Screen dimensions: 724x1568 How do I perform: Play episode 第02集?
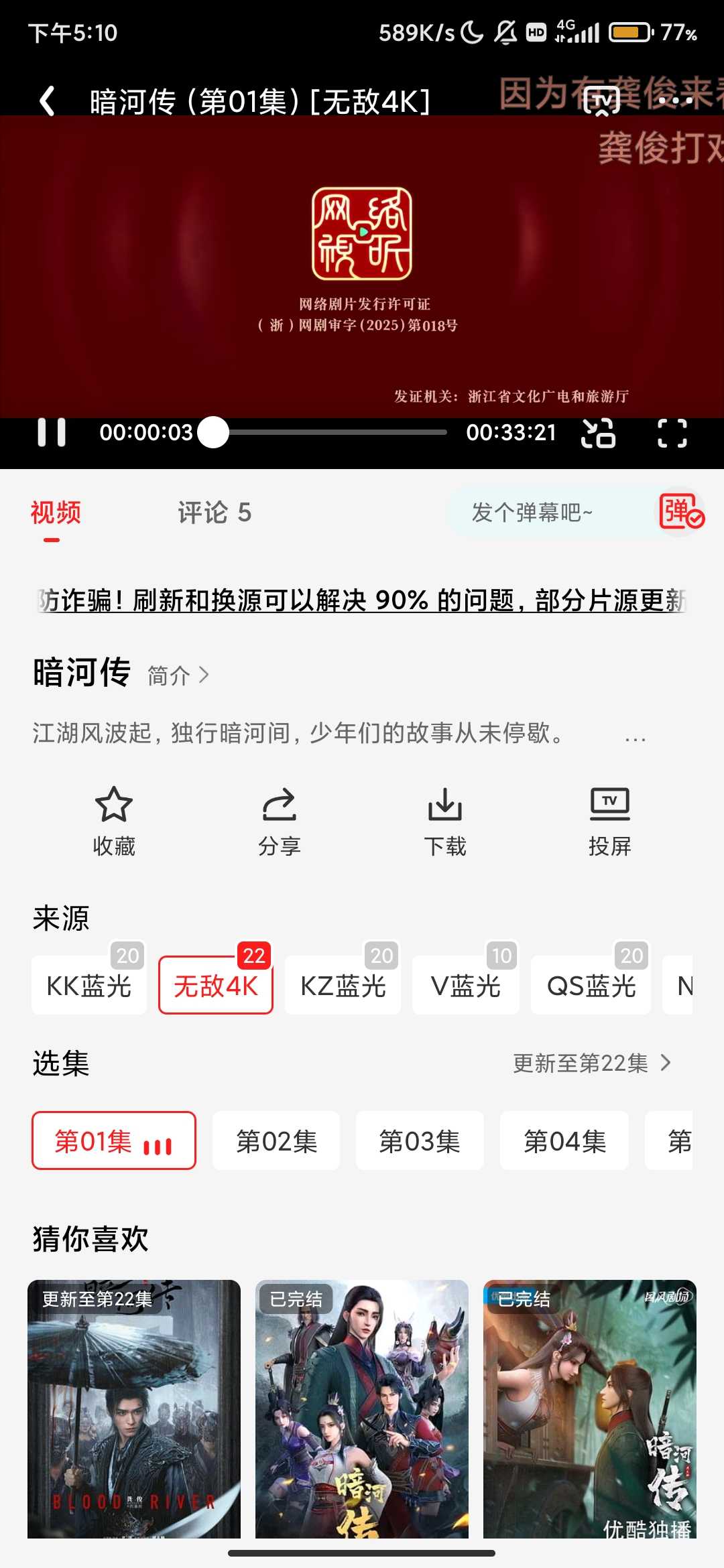(276, 1140)
